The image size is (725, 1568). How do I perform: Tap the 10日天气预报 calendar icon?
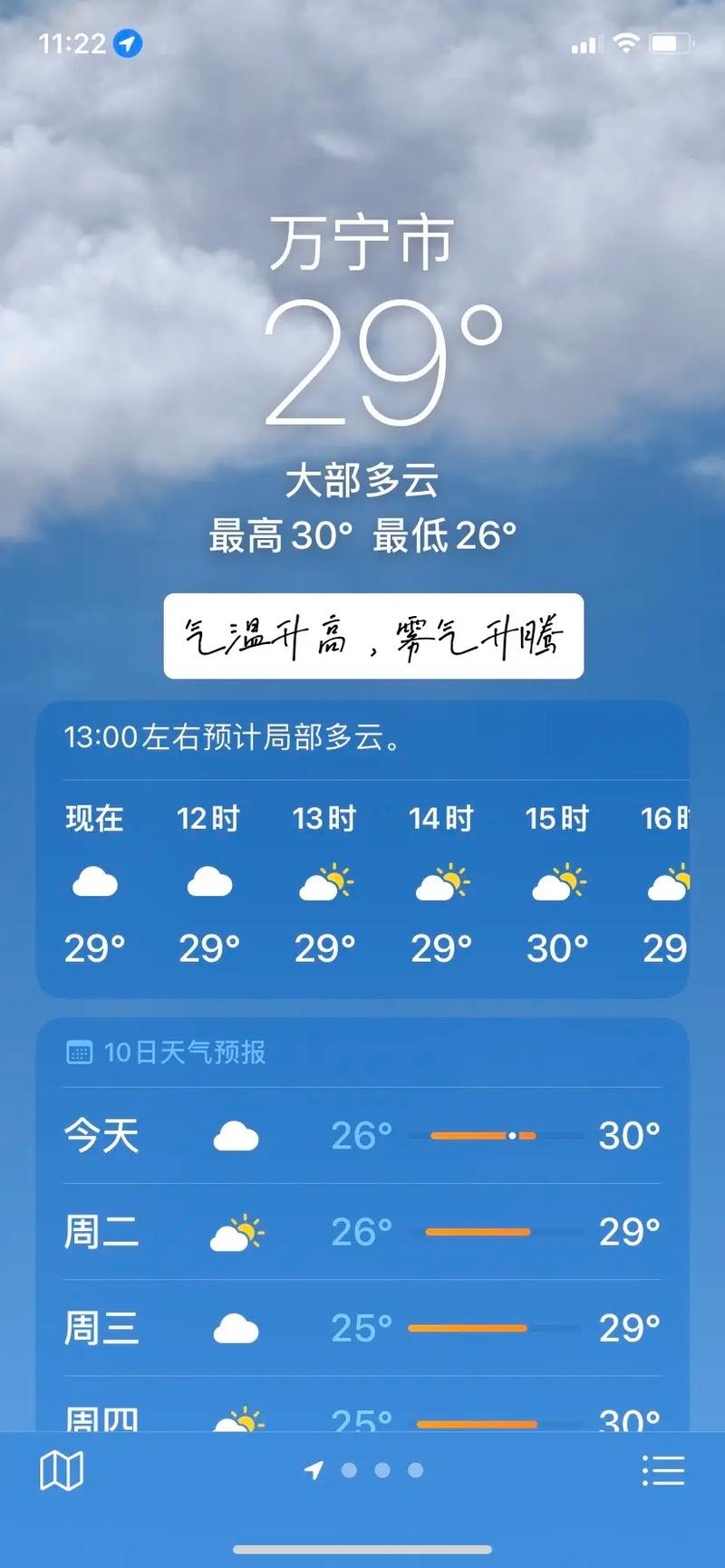pos(81,1052)
